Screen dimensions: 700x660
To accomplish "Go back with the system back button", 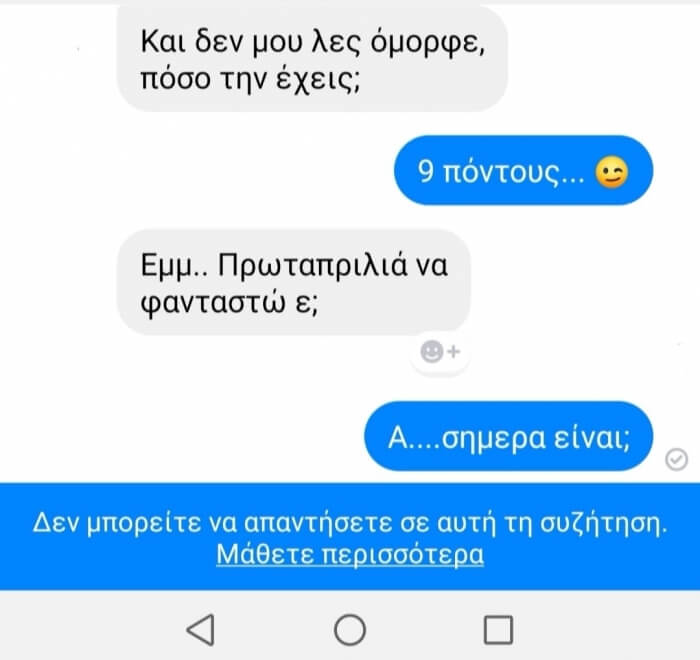I will coord(201,628).
